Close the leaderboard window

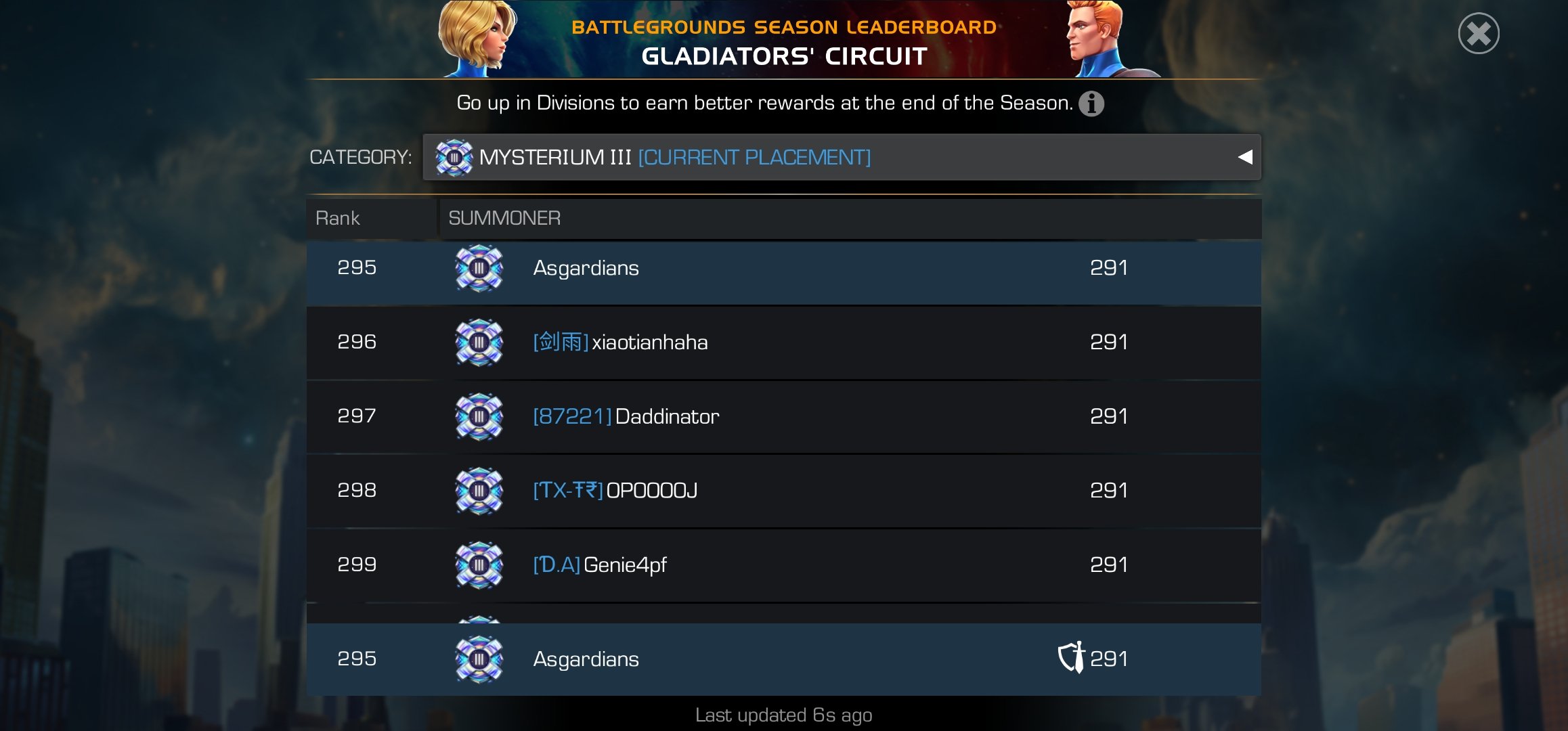click(1478, 34)
